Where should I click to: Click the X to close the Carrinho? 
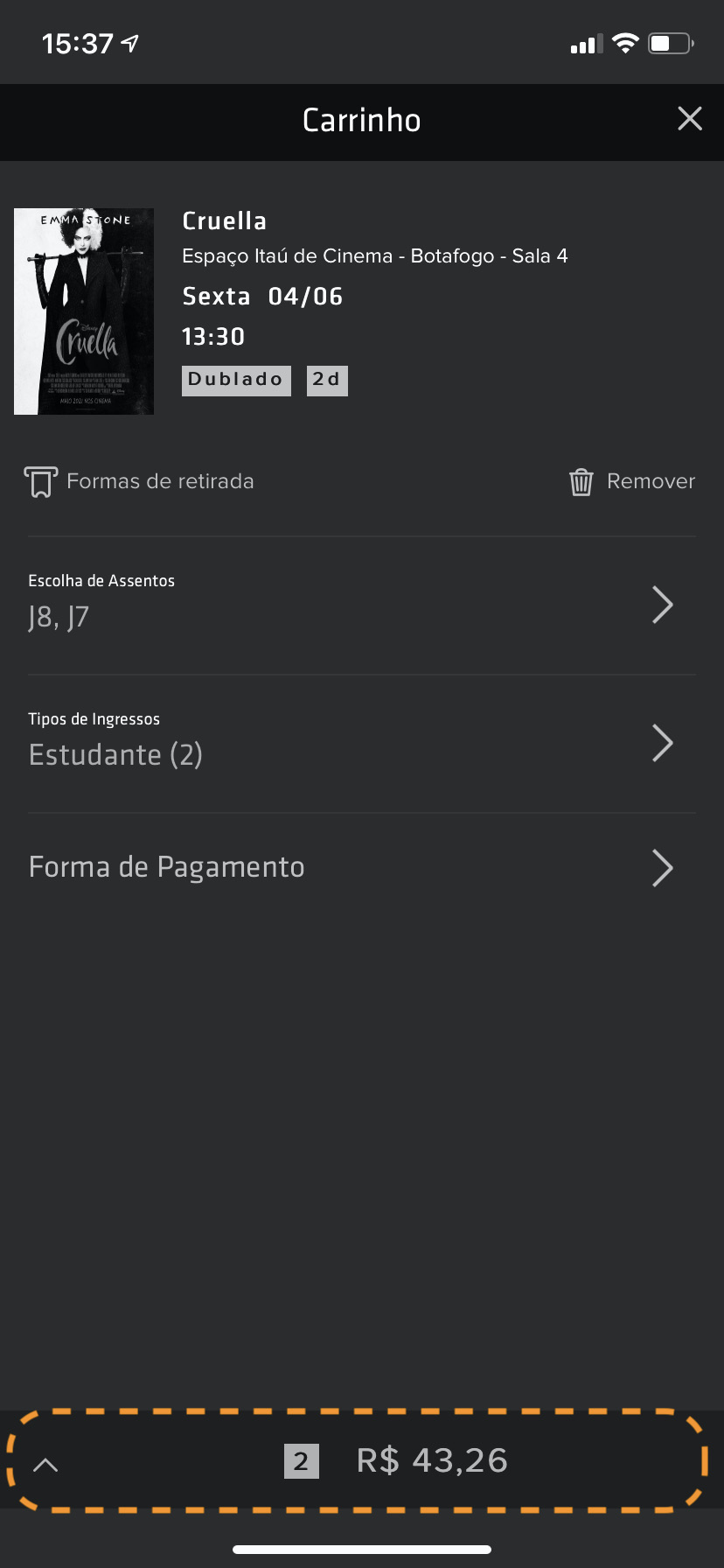(x=690, y=119)
